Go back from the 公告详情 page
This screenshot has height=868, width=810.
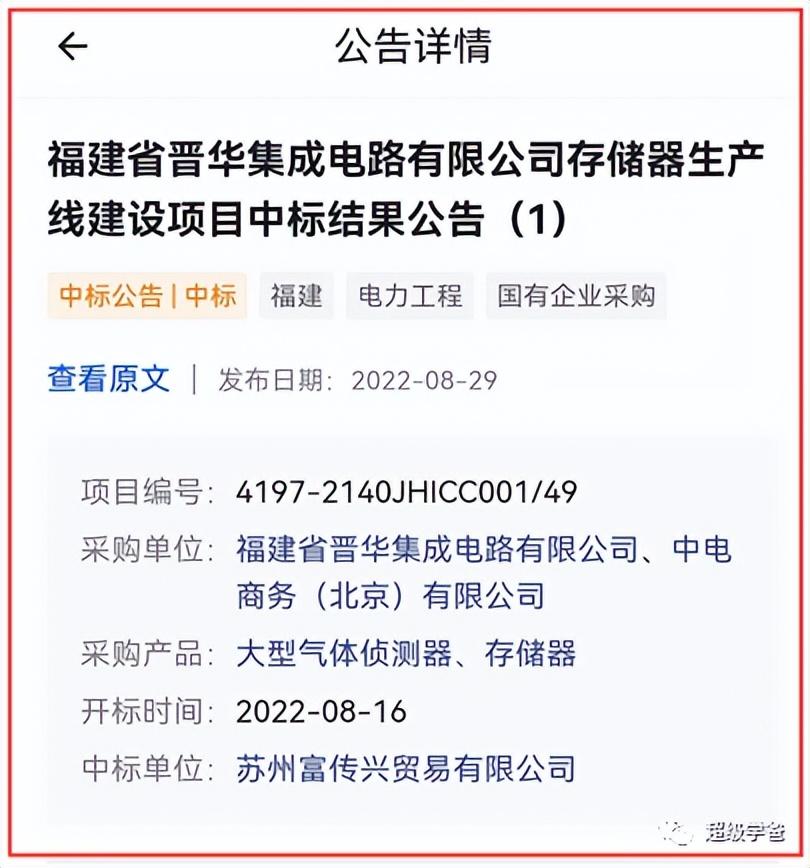(x=73, y=46)
